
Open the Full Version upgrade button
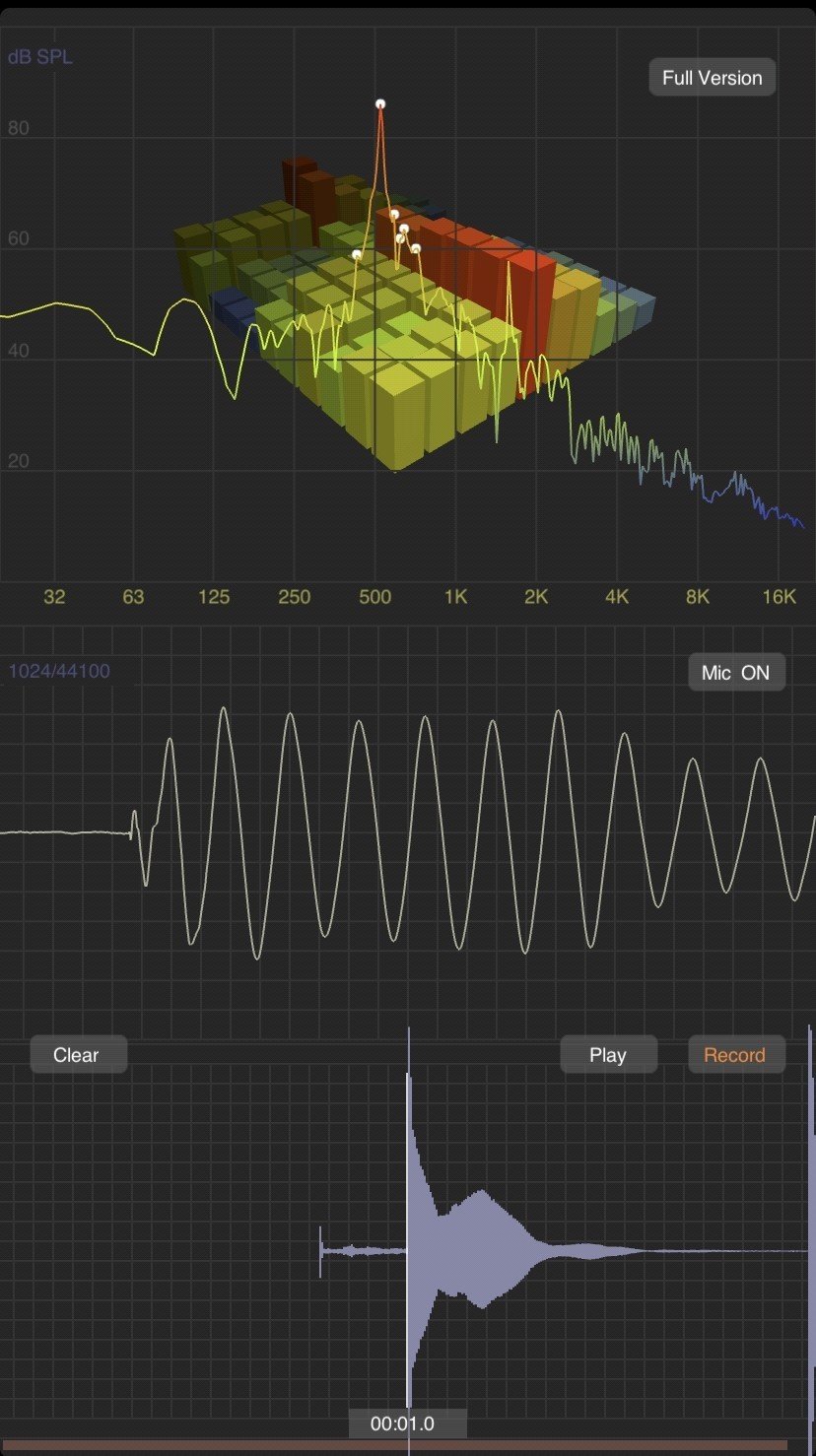coord(712,78)
